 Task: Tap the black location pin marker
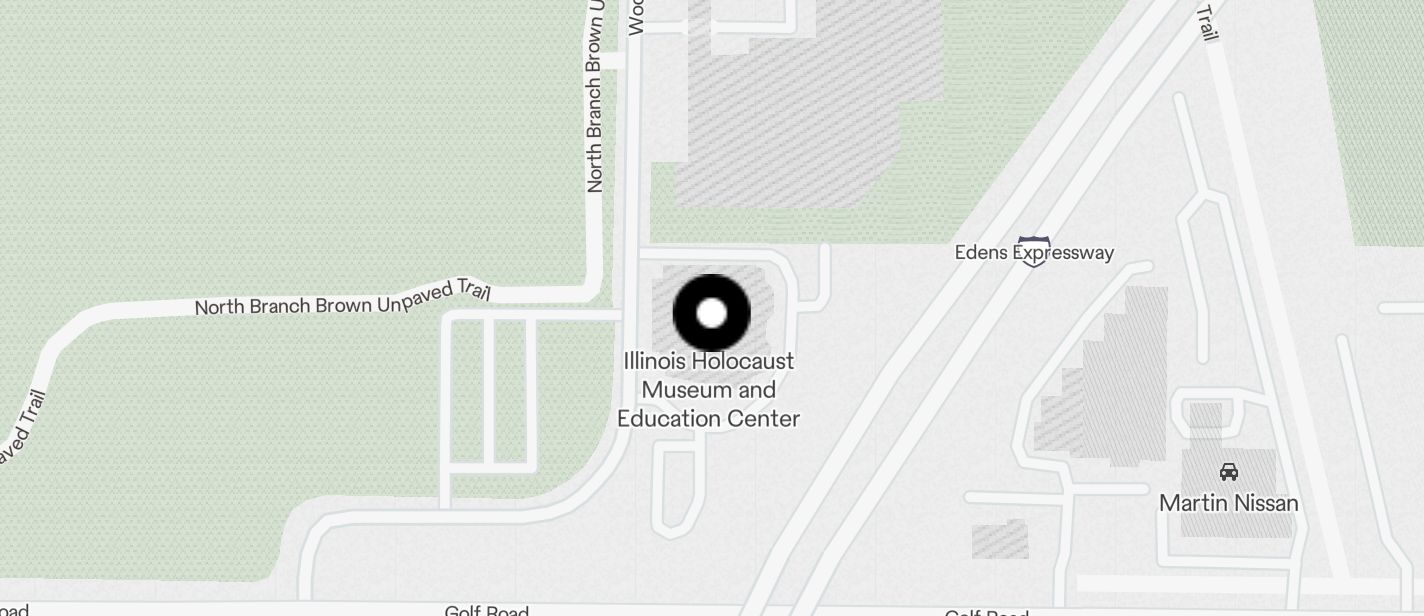[x=711, y=313]
